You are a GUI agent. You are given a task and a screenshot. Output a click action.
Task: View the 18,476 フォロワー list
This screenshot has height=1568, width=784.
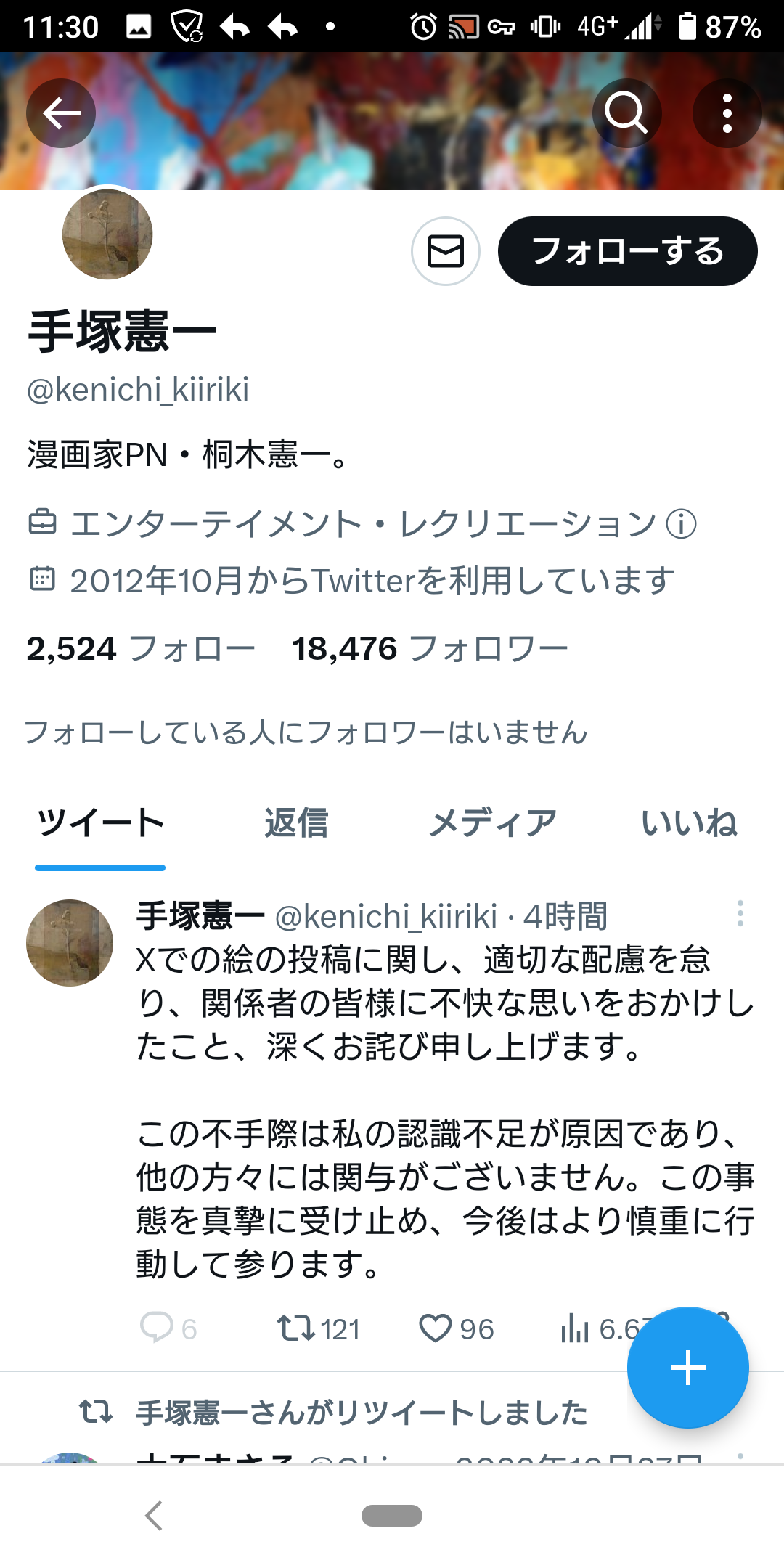click(x=430, y=648)
